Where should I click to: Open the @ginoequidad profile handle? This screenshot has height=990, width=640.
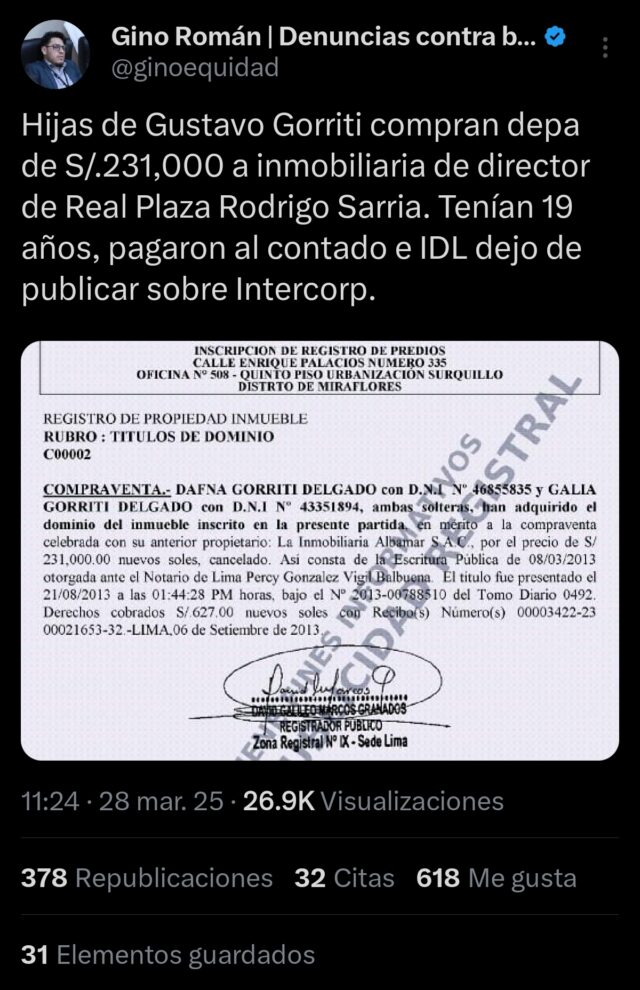[x=195, y=68]
